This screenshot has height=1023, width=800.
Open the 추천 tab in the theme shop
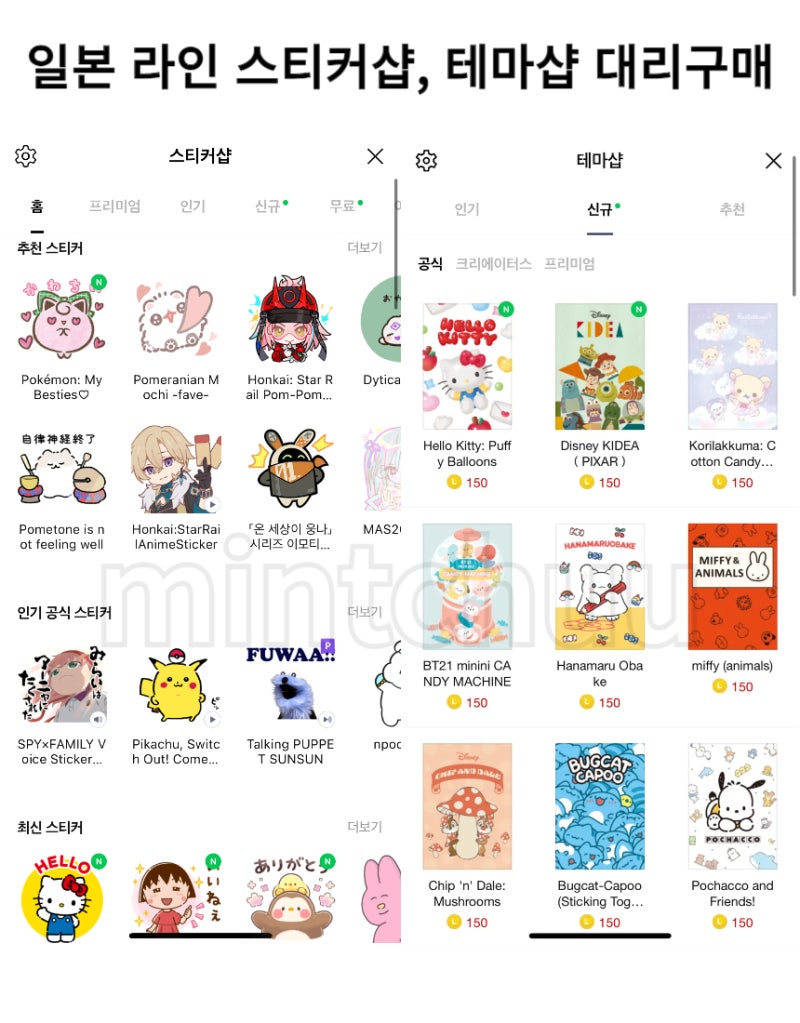click(730, 210)
